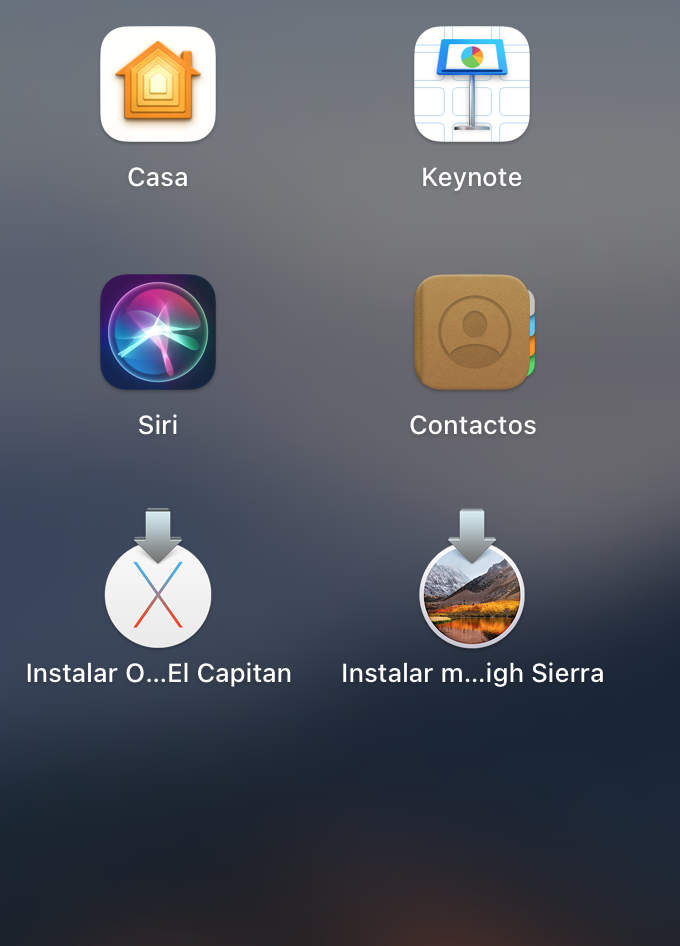Screen dimensions: 680x946
Task: Open the Contactos app
Action: coord(474,332)
